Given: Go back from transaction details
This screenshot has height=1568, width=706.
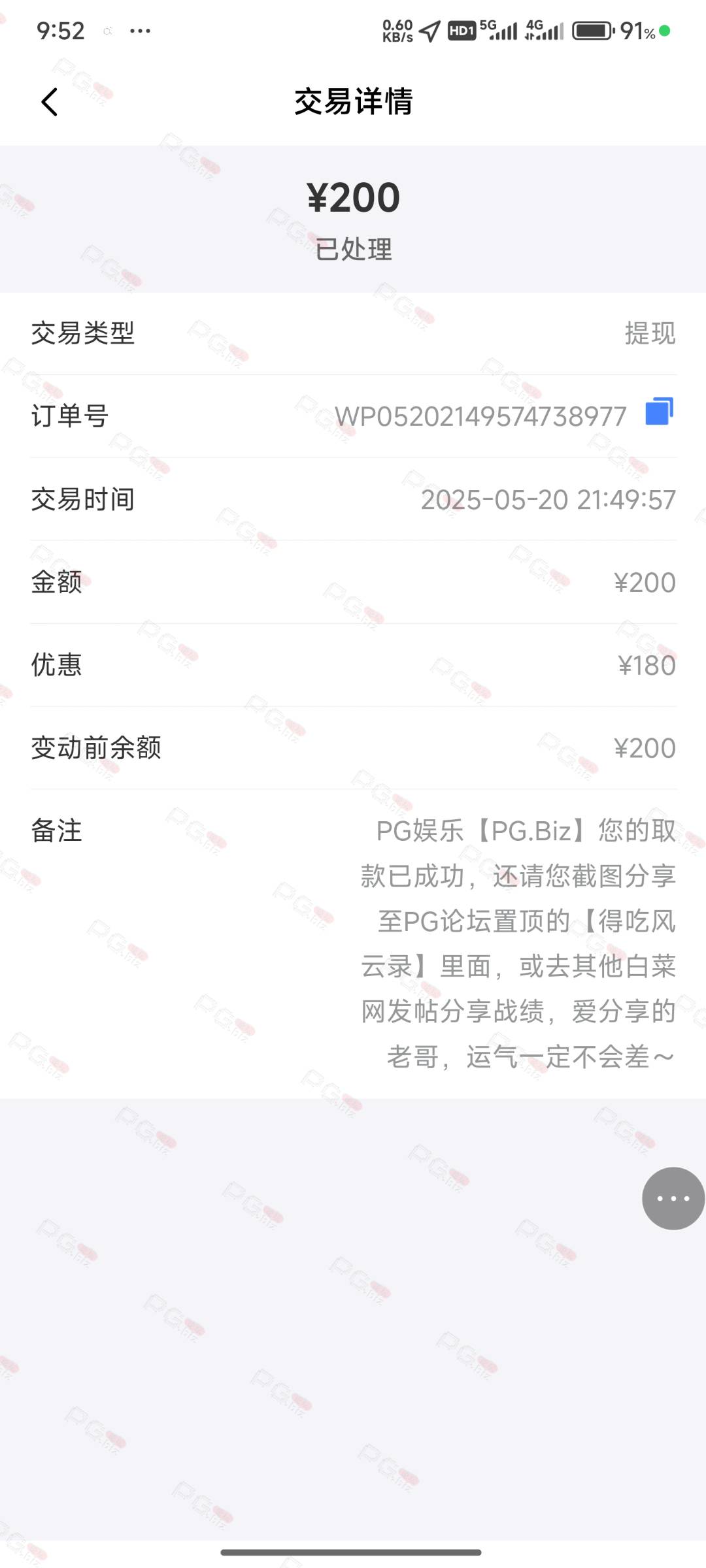Looking at the screenshot, I should 50,102.
